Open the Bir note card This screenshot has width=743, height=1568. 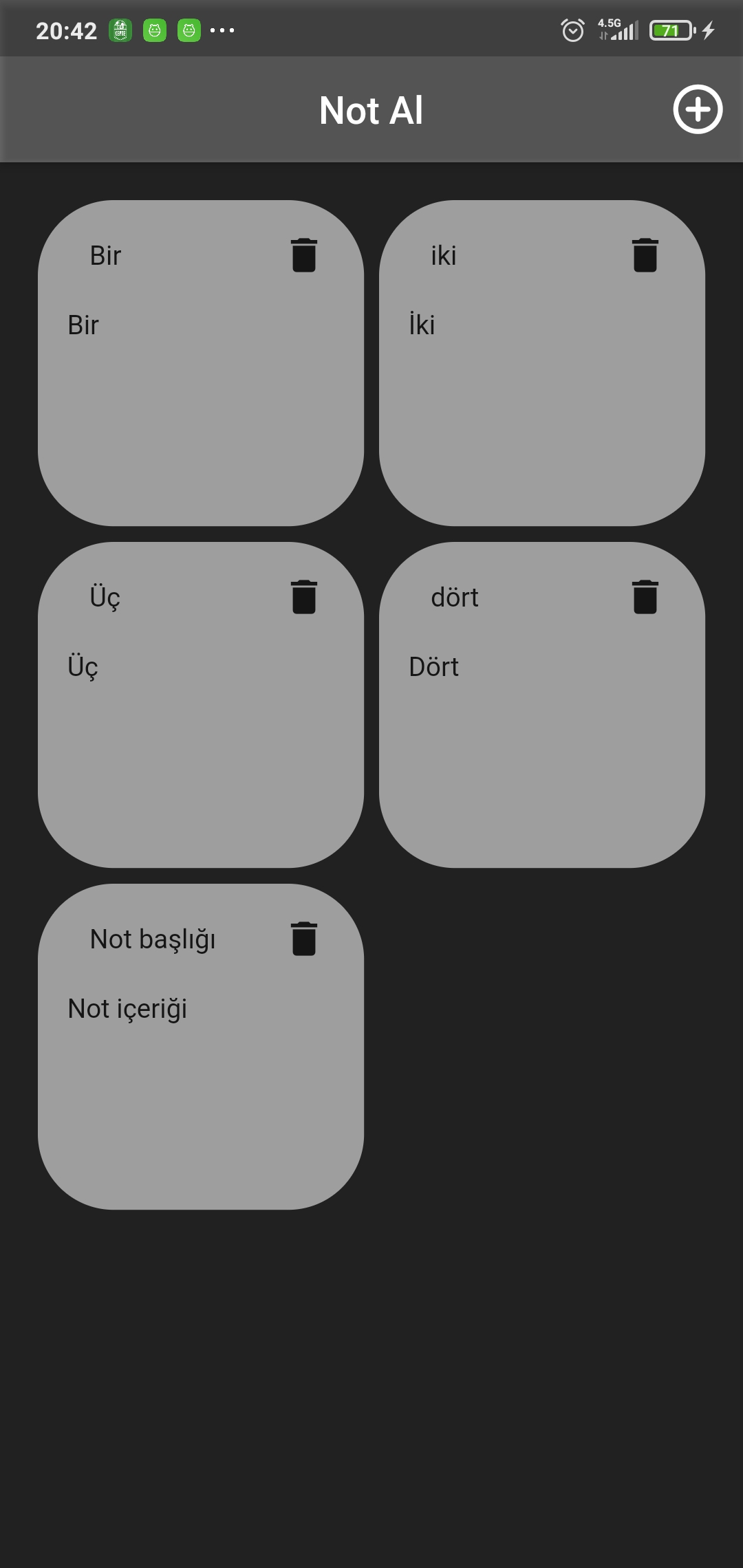(201, 363)
